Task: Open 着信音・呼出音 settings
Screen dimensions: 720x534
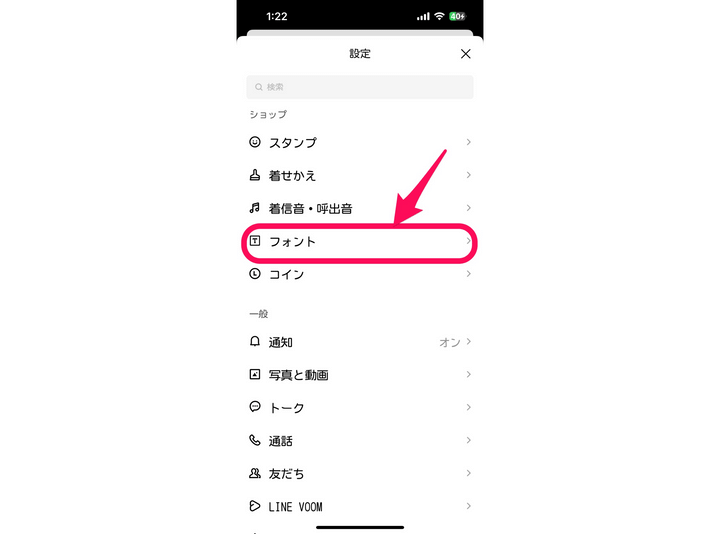Action: pos(360,209)
